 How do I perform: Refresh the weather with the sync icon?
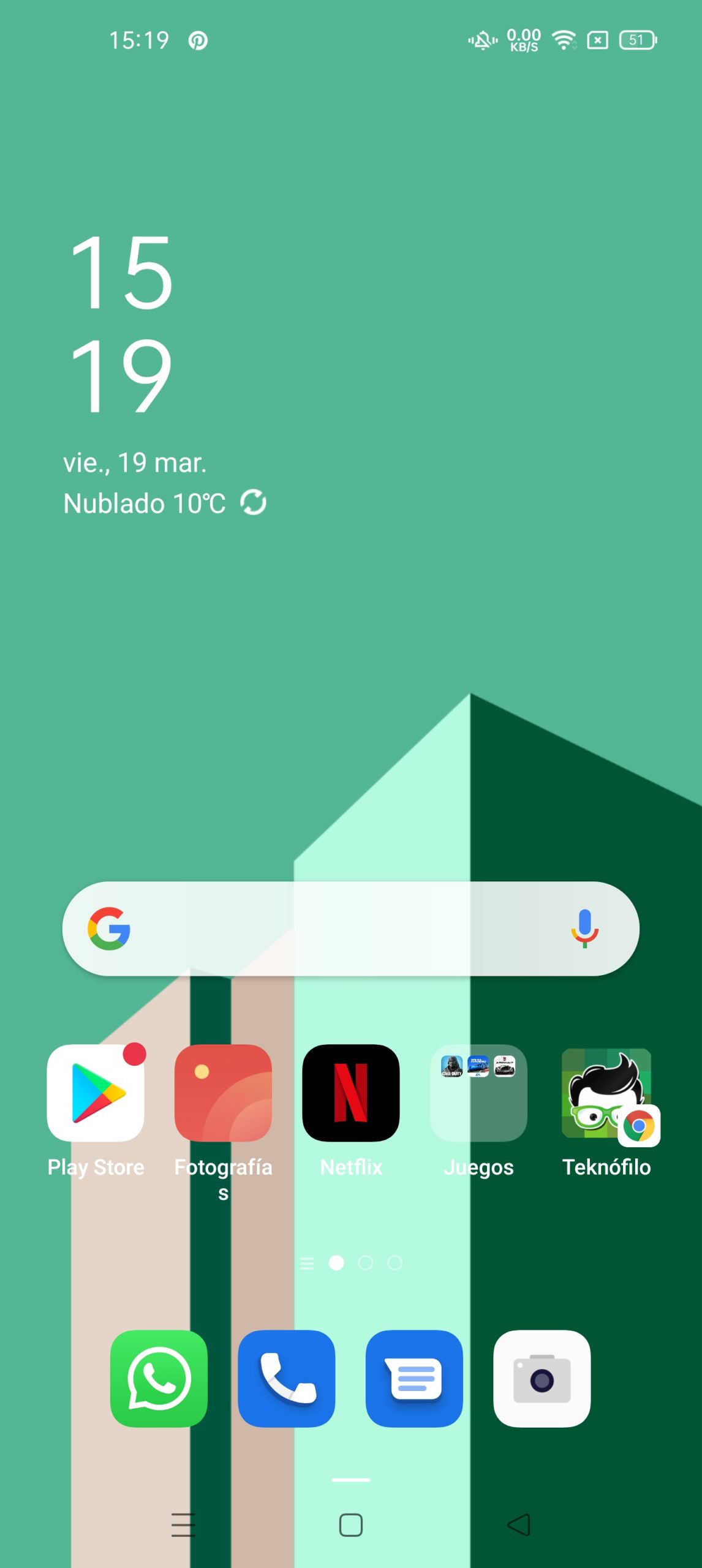(253, 503)
